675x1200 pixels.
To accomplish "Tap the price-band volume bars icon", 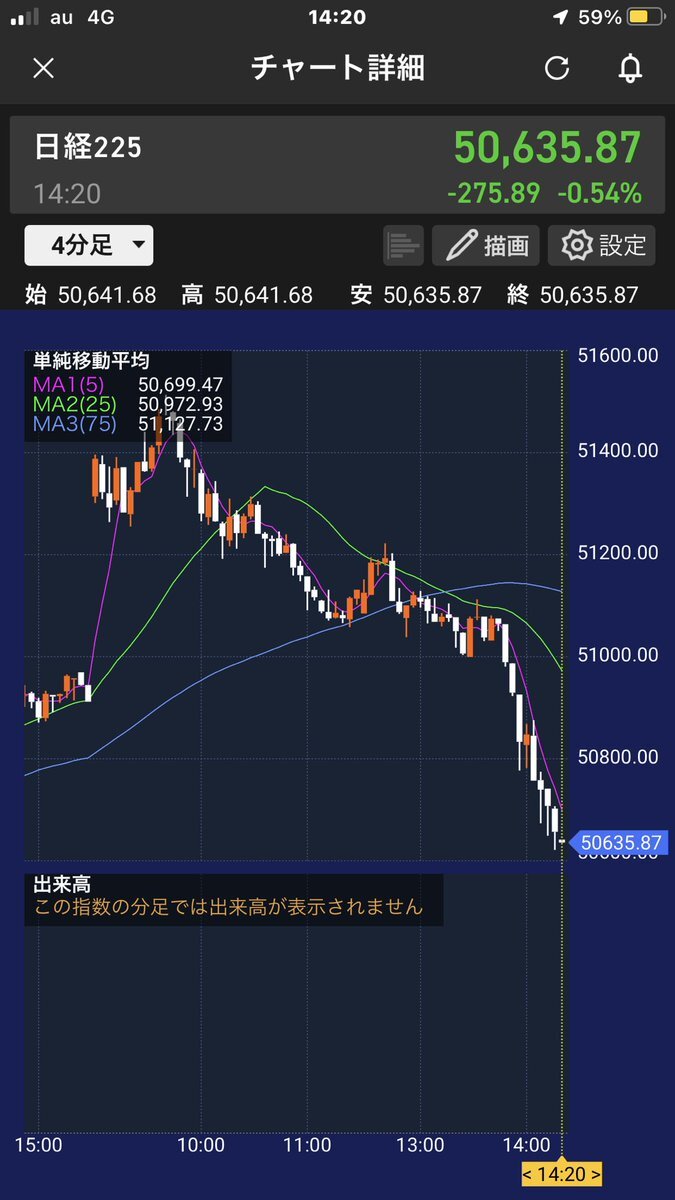I will [403, 245].
